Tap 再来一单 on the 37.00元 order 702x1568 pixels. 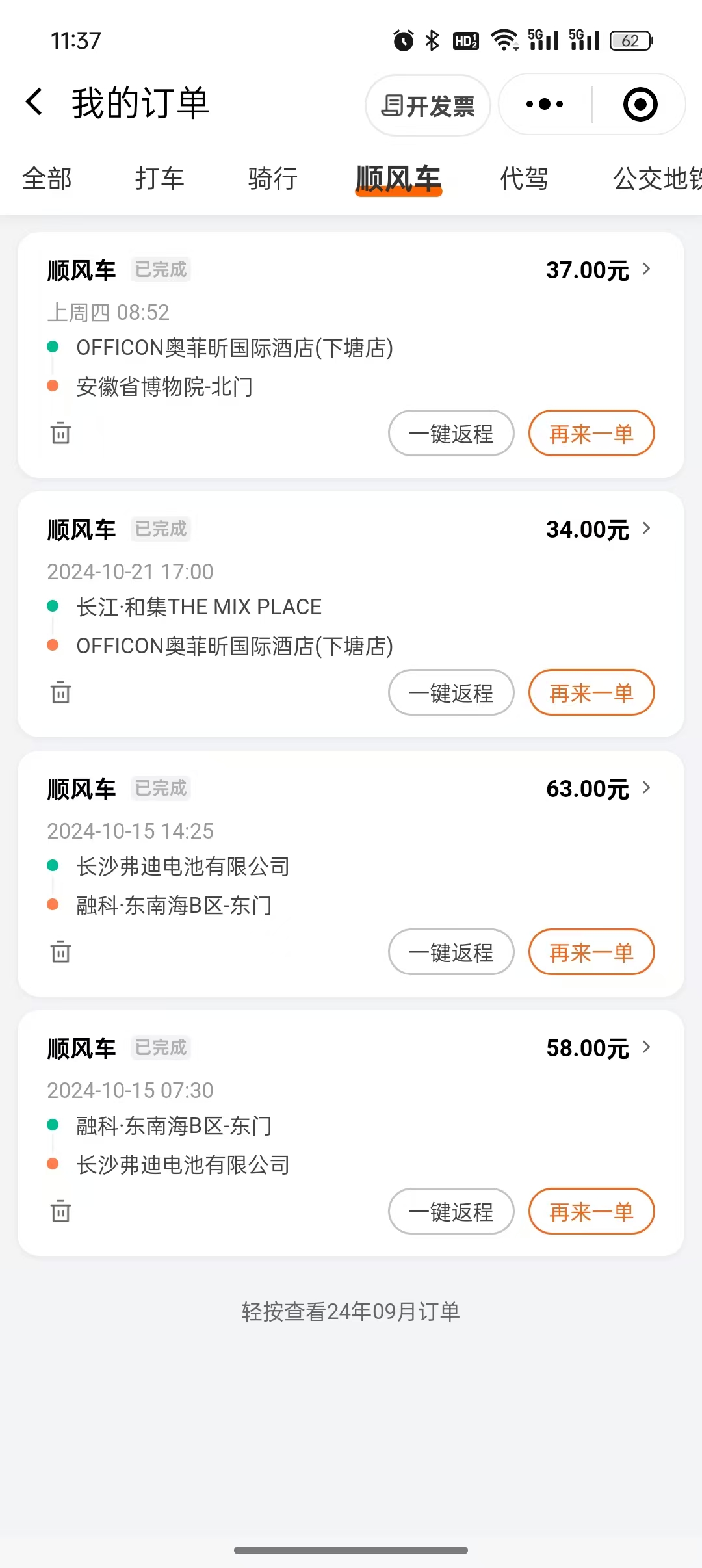pyautogui.click(x=591, y=433)
